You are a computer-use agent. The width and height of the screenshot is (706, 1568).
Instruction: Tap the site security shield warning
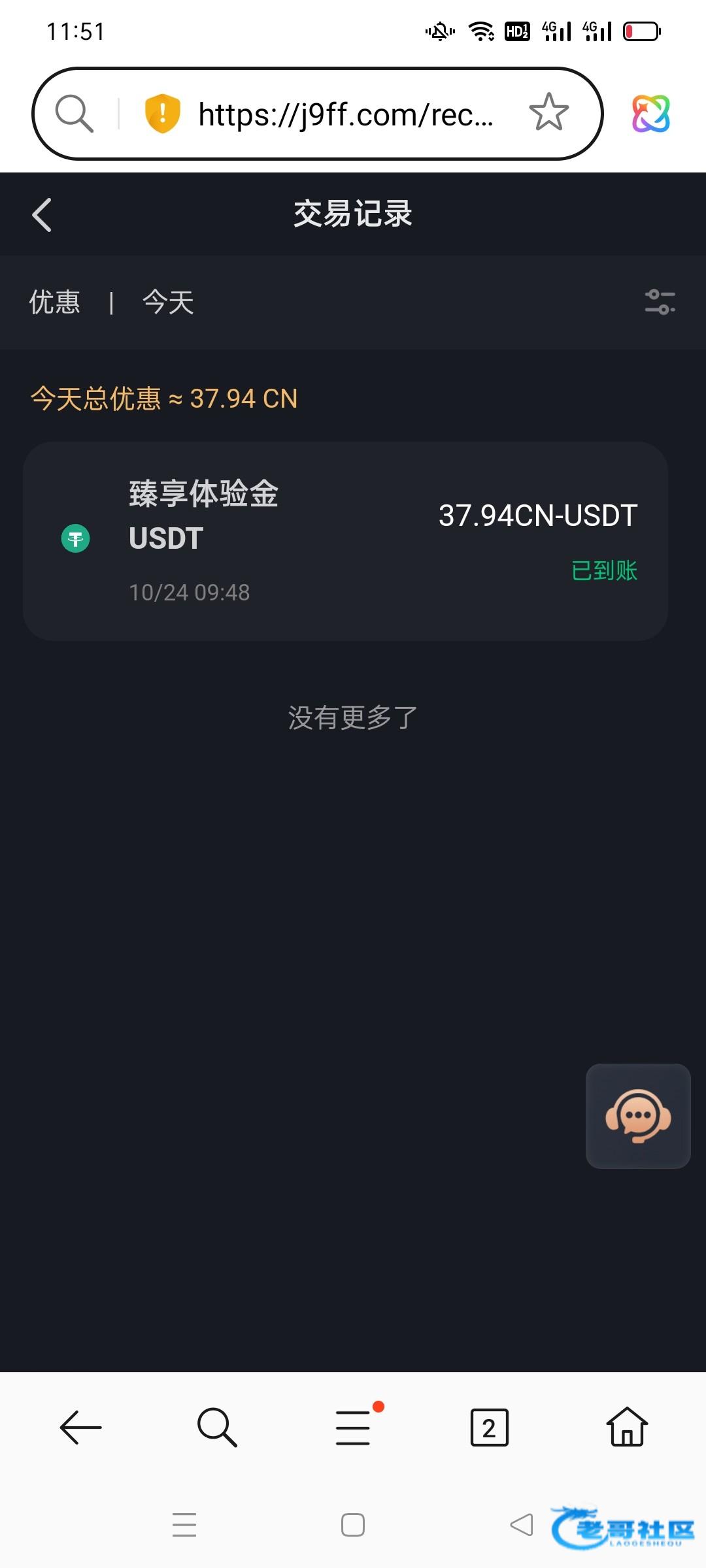(162, 113)
